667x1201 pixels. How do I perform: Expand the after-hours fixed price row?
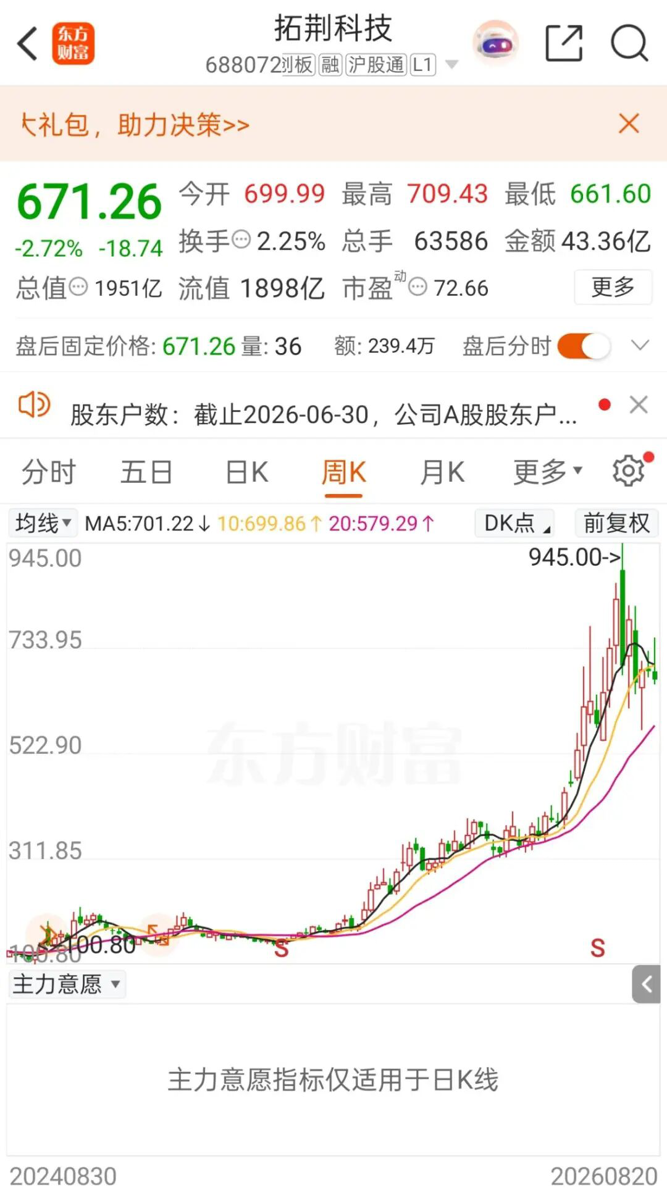(x=640, y=347)
